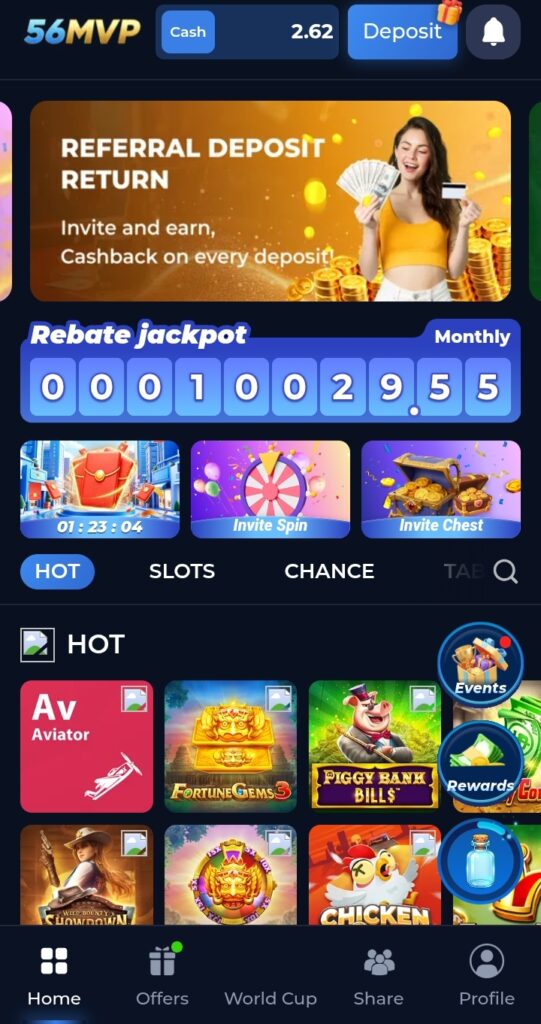Open the red envelope countdown promo
541x1024 pixels.
pos(100,489)
